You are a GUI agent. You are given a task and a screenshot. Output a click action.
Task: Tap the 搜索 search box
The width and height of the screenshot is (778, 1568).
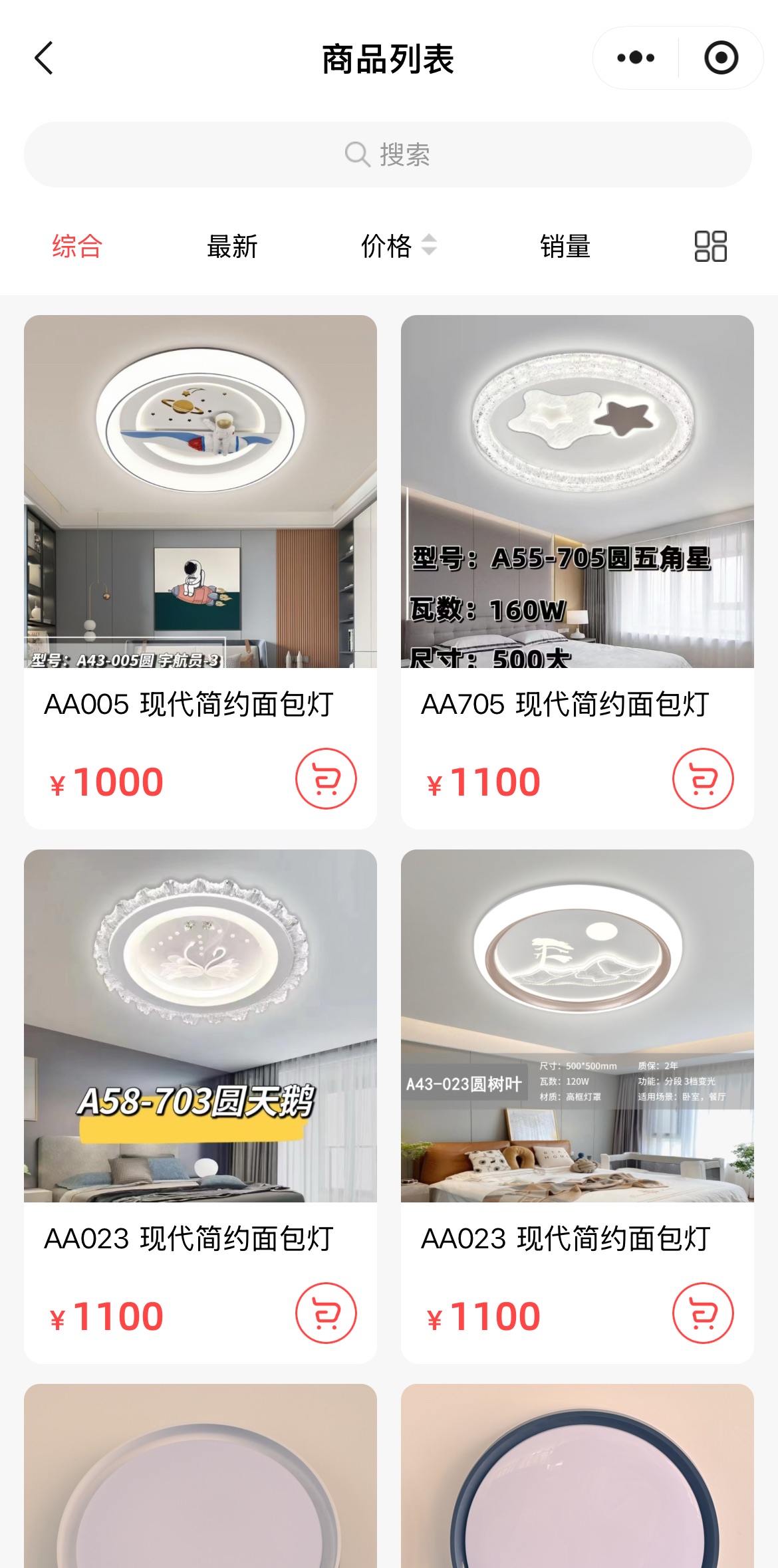click(388, 154)
